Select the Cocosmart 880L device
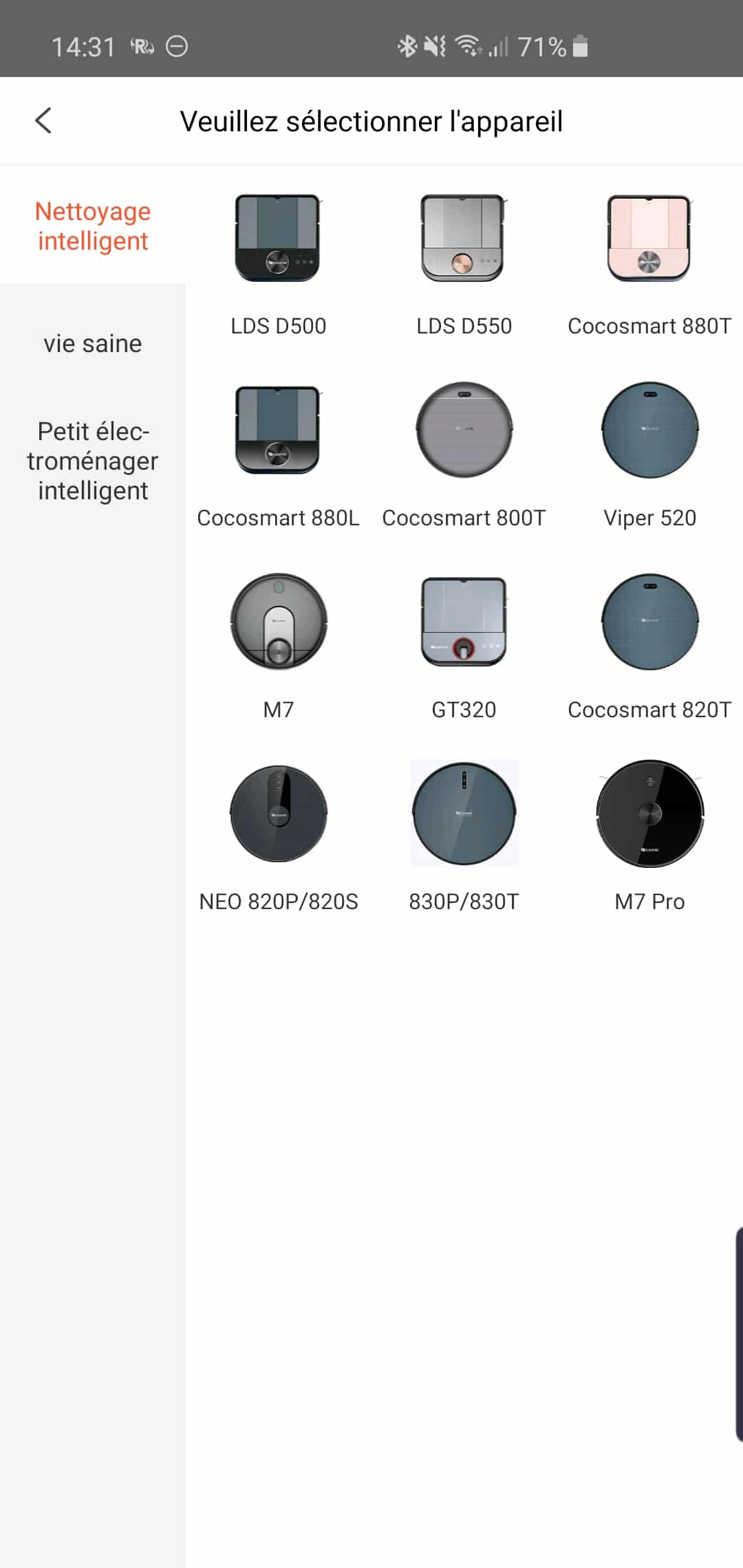The width and height of the screenshot is (743, 1568). (x=279, y=457)
